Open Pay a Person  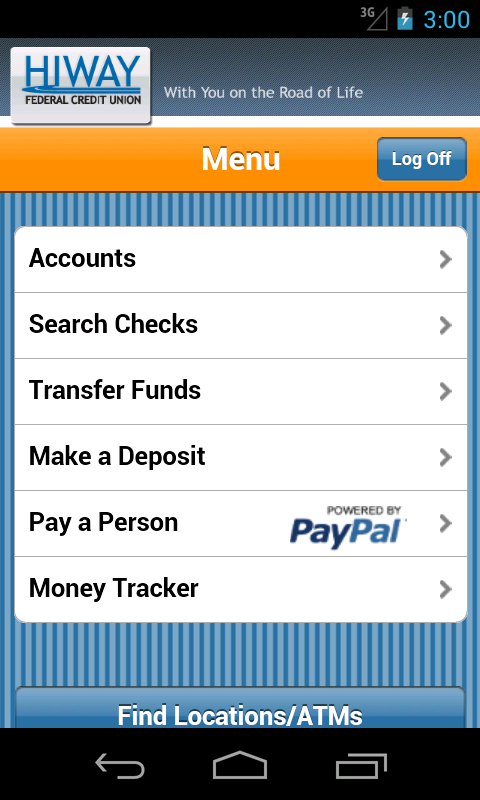241,523
